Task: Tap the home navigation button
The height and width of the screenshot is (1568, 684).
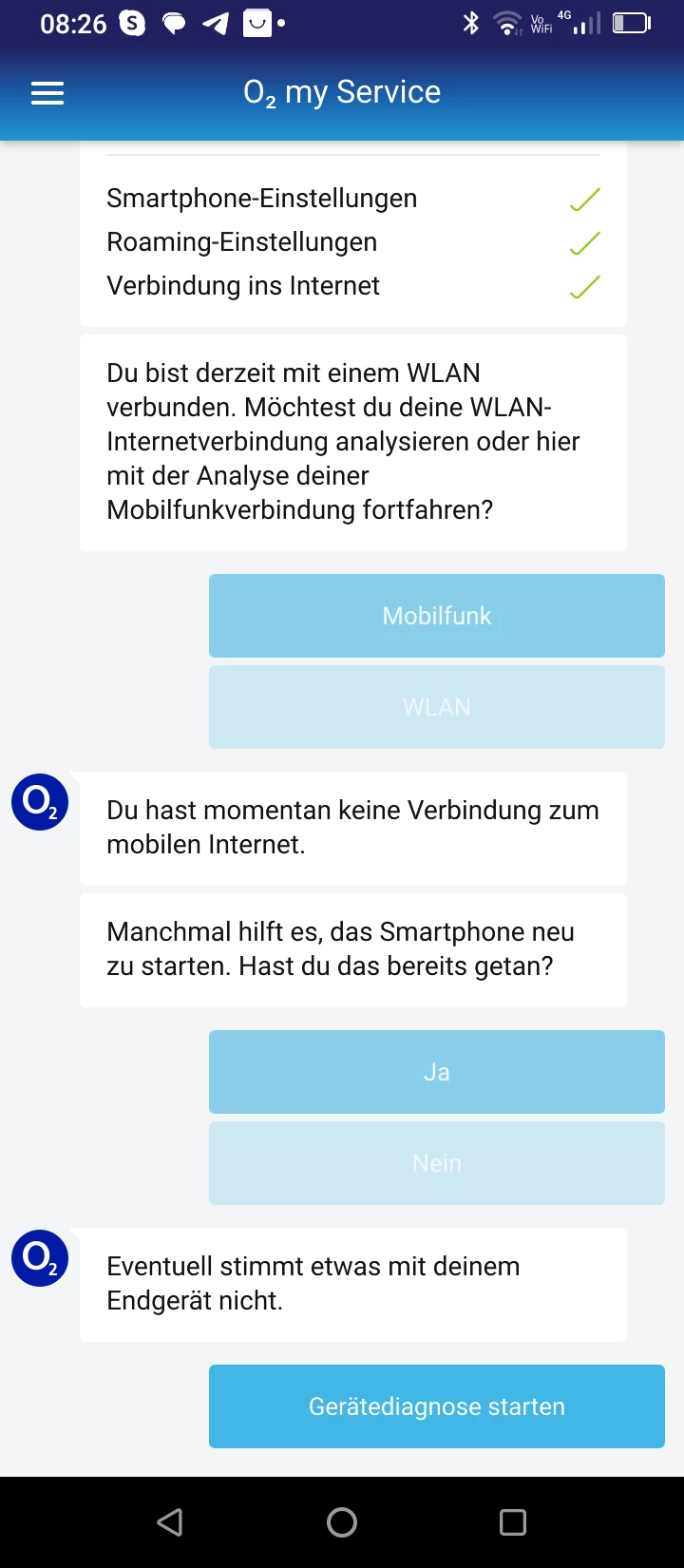Action: (342, 1522)
